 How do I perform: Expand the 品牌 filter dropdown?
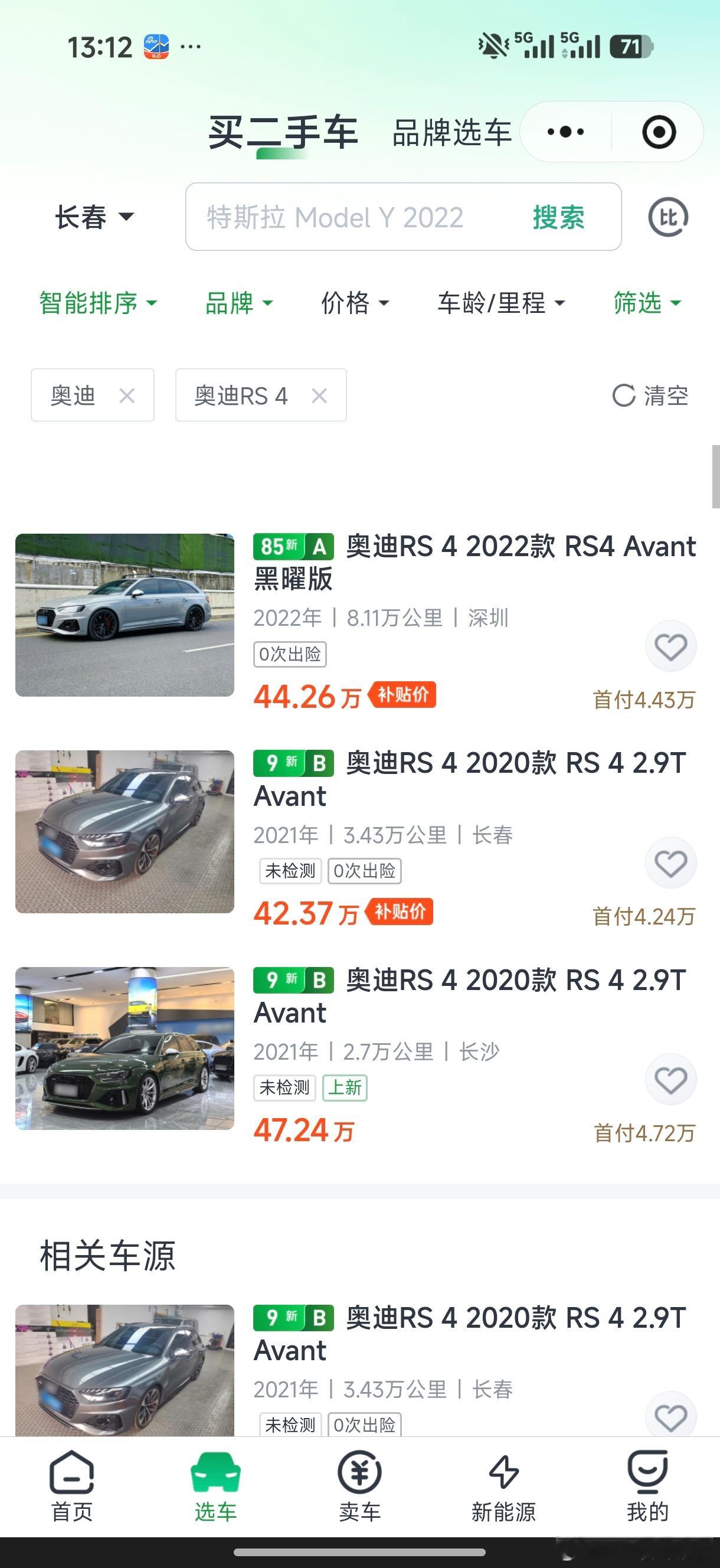click(x=238, y=302)
